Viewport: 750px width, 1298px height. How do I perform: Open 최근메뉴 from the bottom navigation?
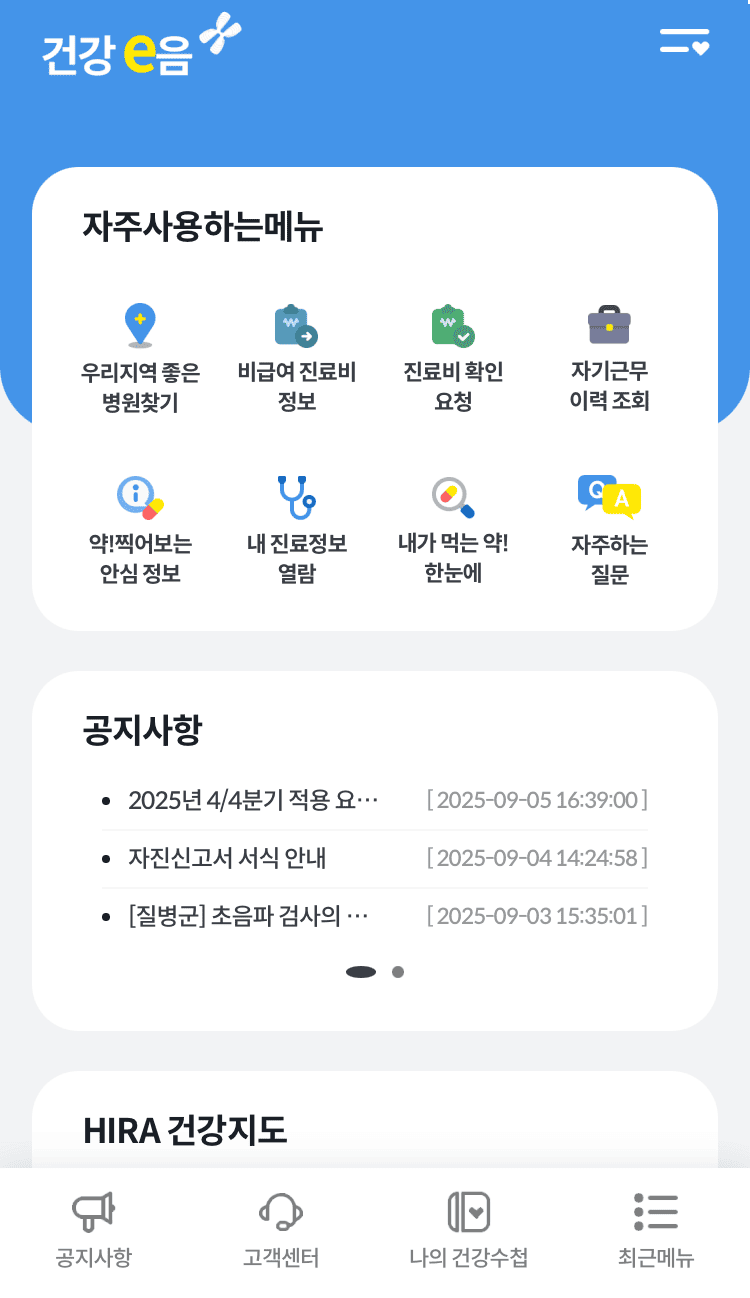click(x=656, y=1230)
